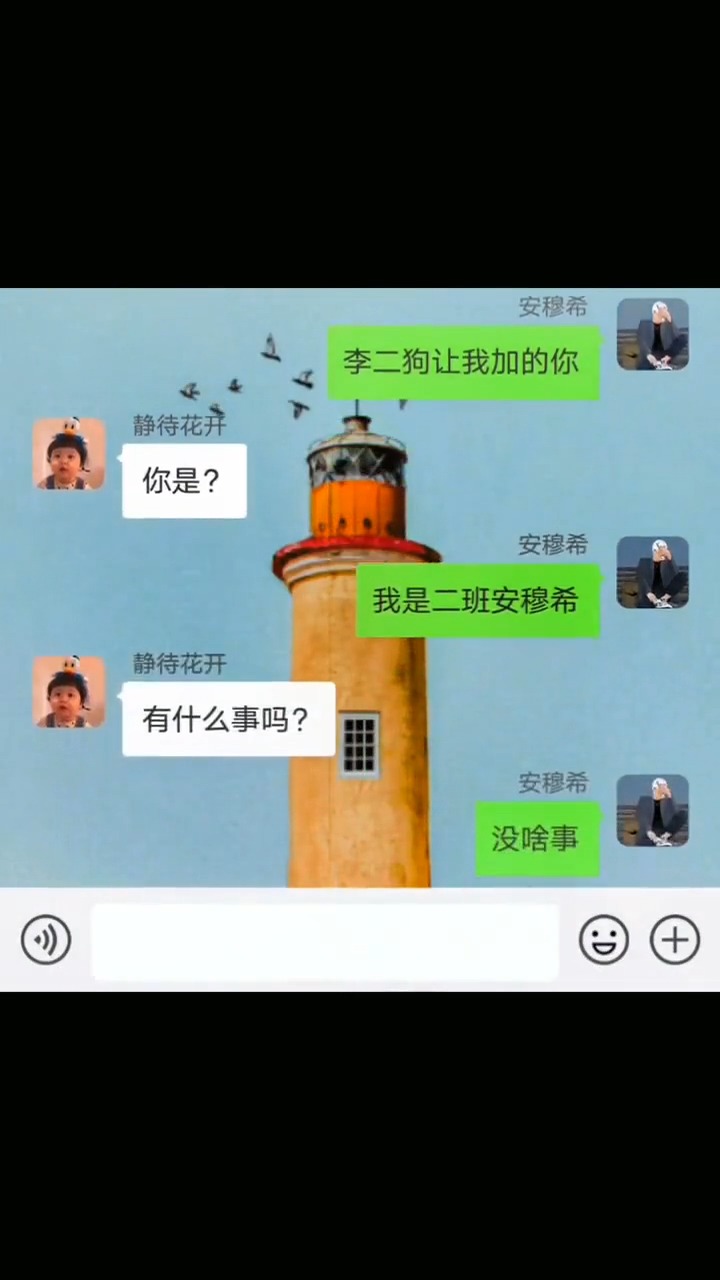Tap the message text field
This screenshot has width=720, height=1280.
325,942
